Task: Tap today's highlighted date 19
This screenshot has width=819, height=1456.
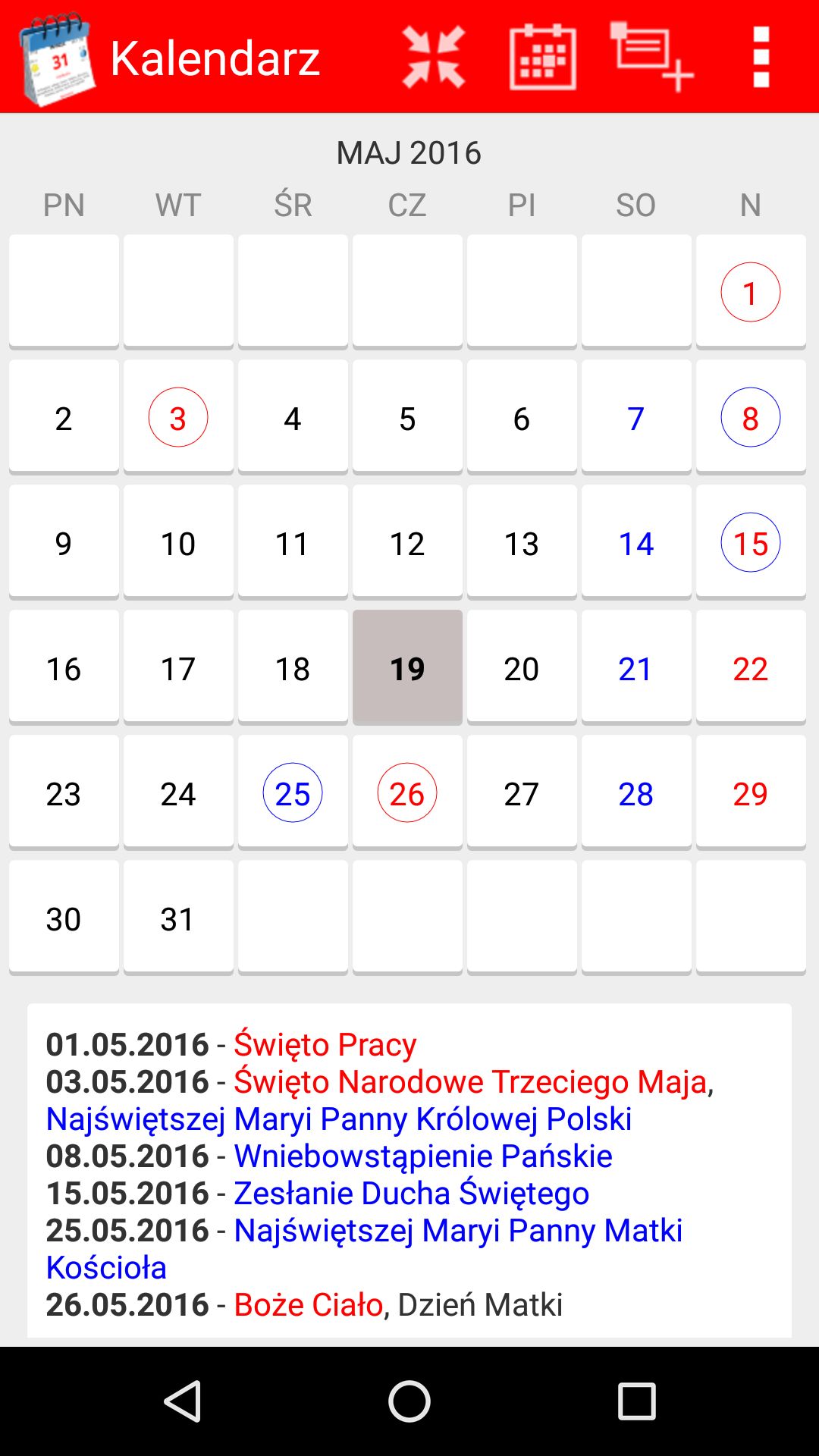Action: 407,667
